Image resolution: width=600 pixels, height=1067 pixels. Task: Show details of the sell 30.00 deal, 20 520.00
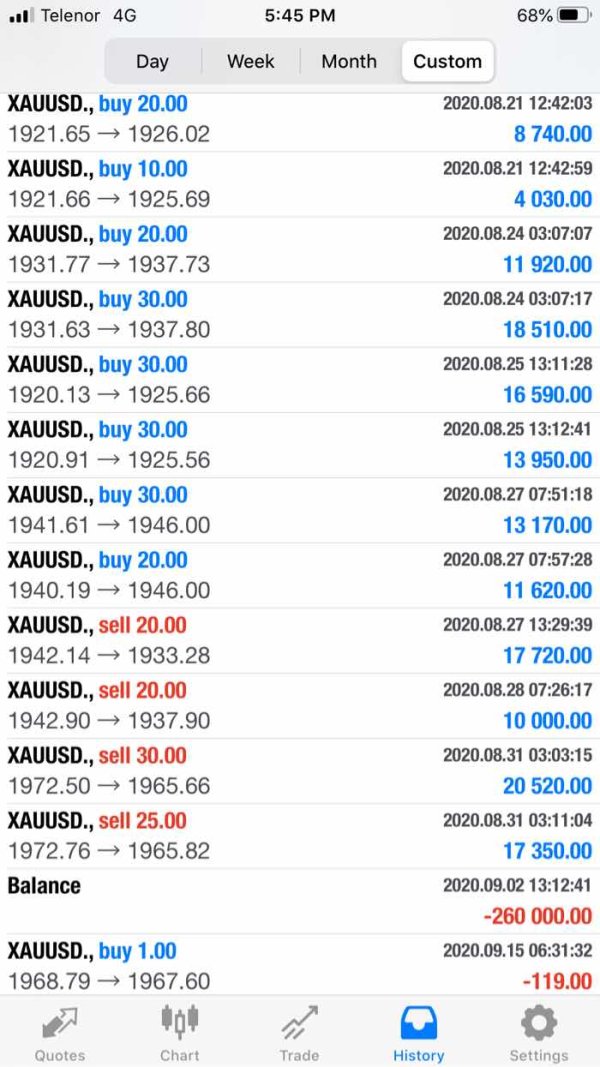coord(300,771)
